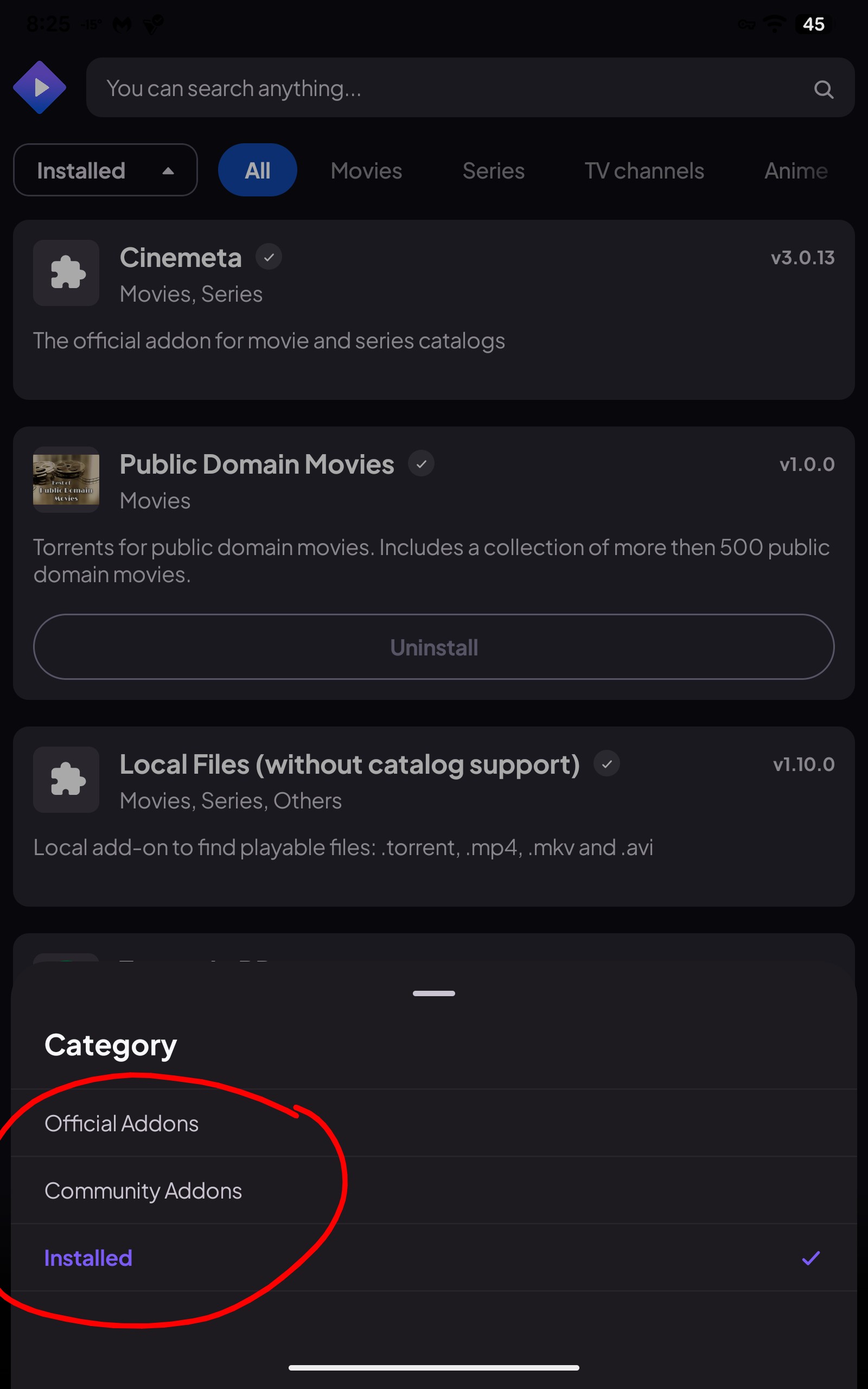Tap the magnifier search icon
This screenshot has height=1389, width=868.
point(823,89)
